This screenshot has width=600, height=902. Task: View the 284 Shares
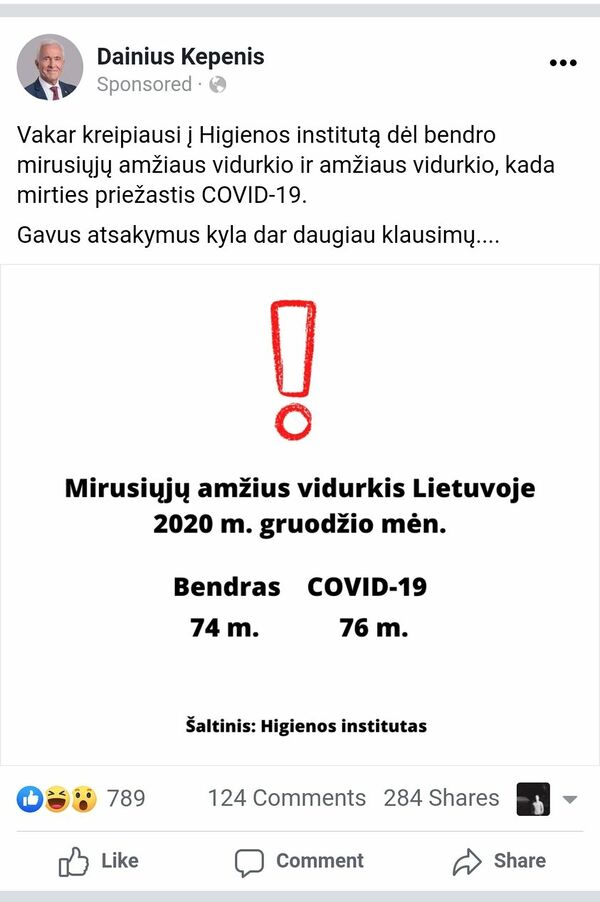441,798
